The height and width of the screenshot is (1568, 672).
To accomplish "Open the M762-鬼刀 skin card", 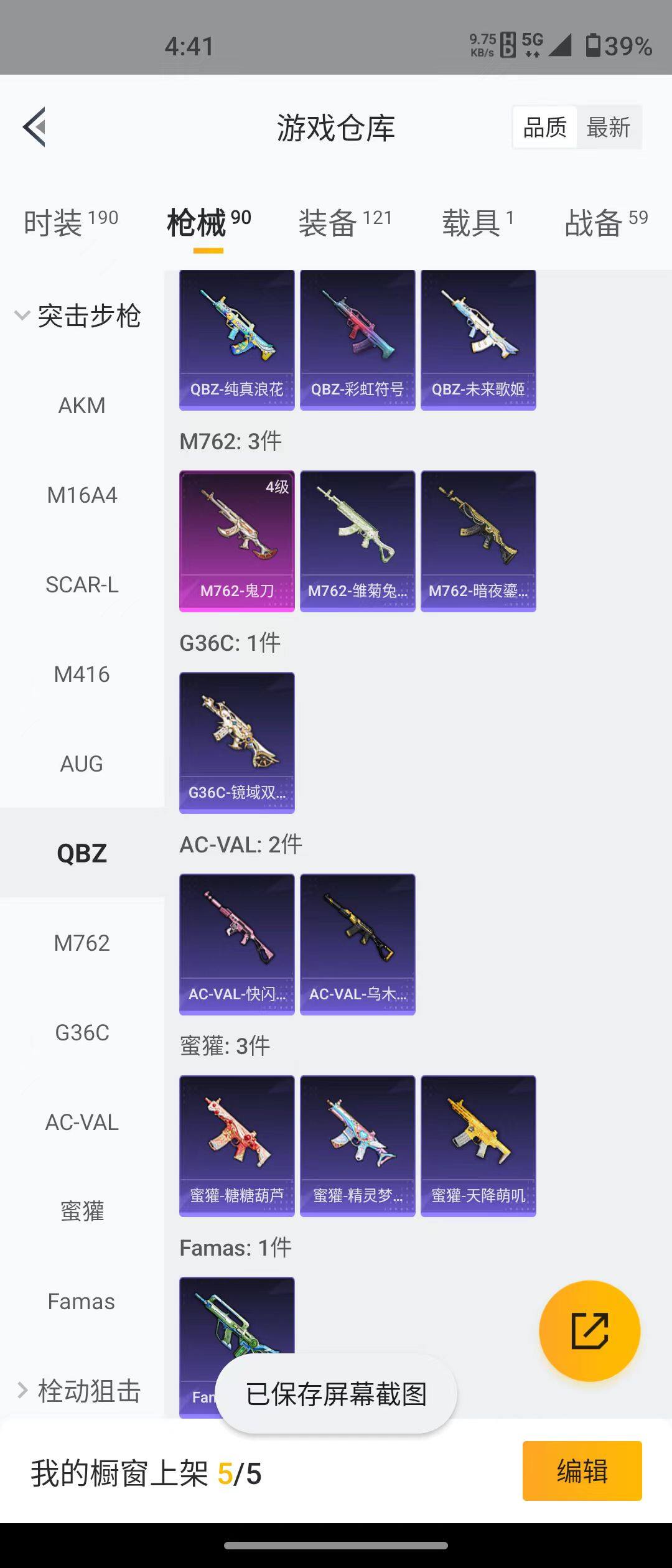I will coord(236,541).
